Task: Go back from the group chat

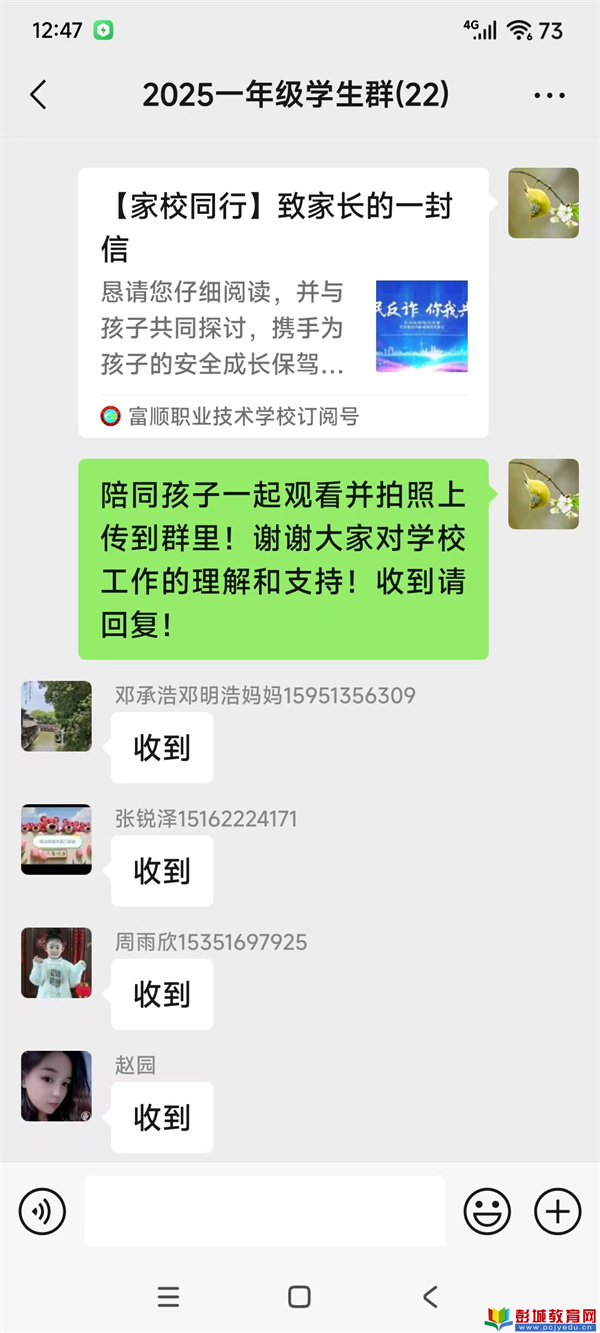Action: point(38,95)
